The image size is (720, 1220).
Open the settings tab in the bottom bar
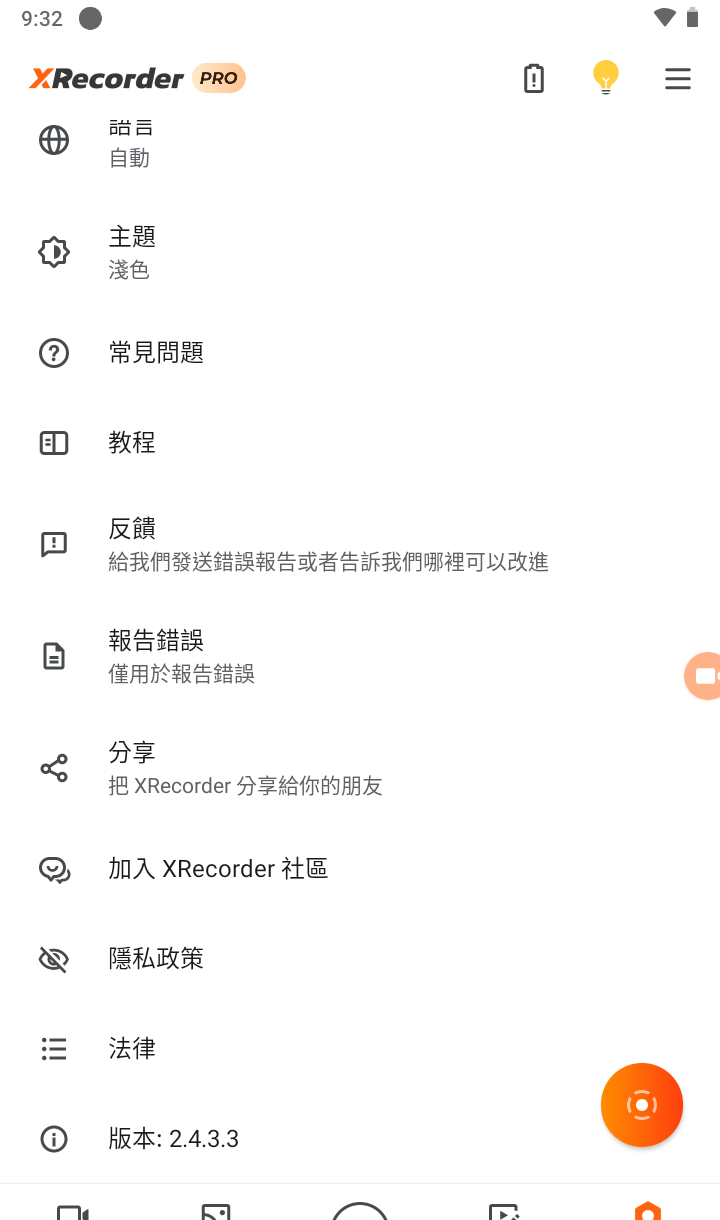648,1210
